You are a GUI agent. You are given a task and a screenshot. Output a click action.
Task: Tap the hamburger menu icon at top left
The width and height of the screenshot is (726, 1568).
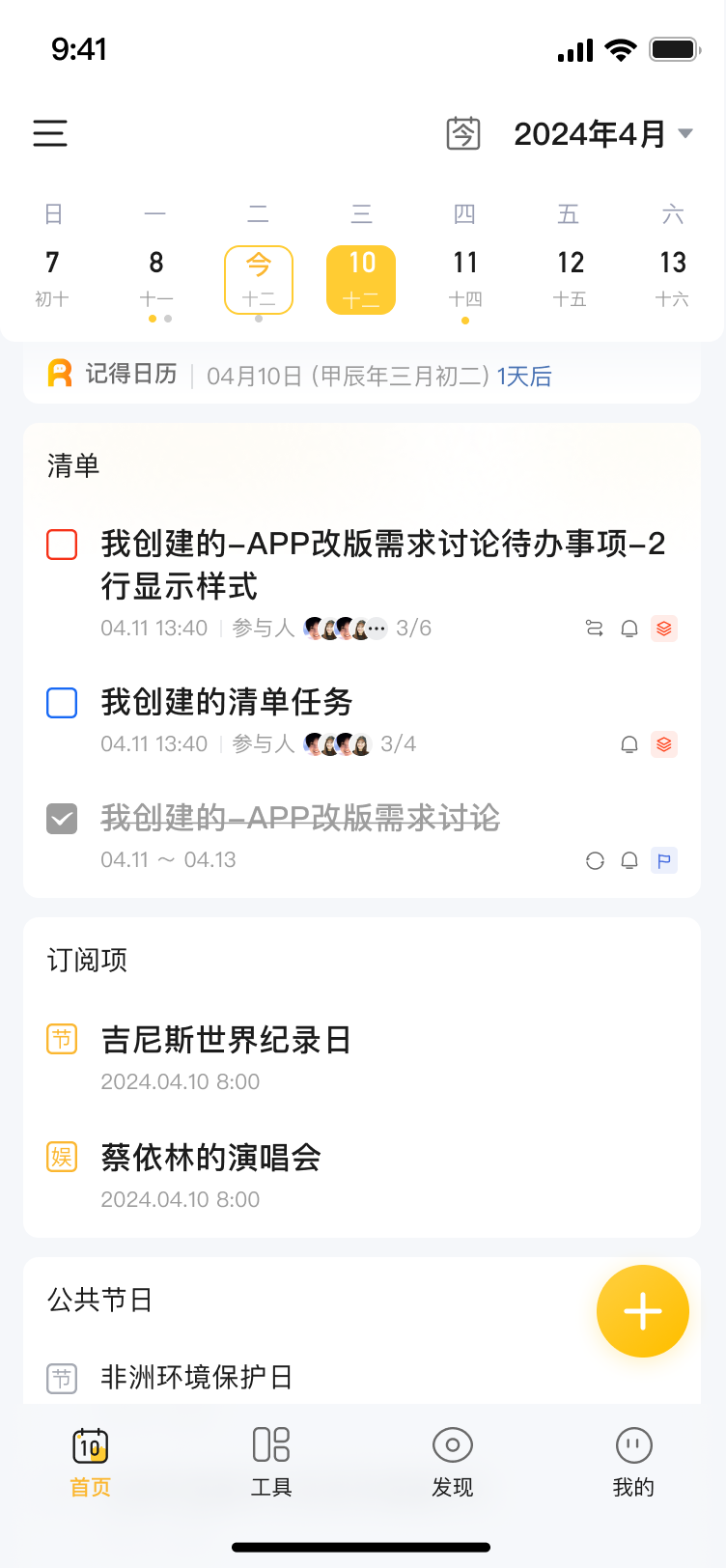click(49, 134)
